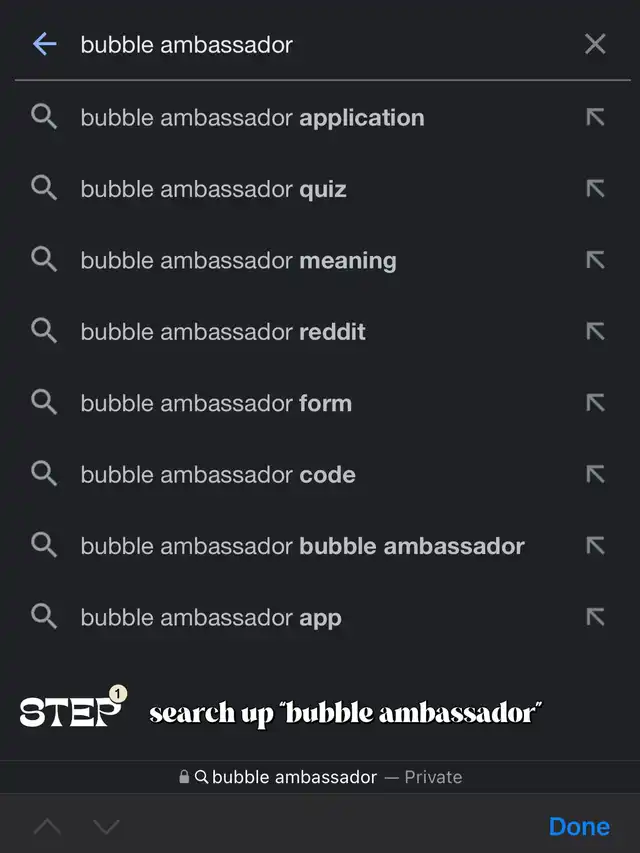Search for "bubble ambassador code"
640x853 pixels.
218,475
